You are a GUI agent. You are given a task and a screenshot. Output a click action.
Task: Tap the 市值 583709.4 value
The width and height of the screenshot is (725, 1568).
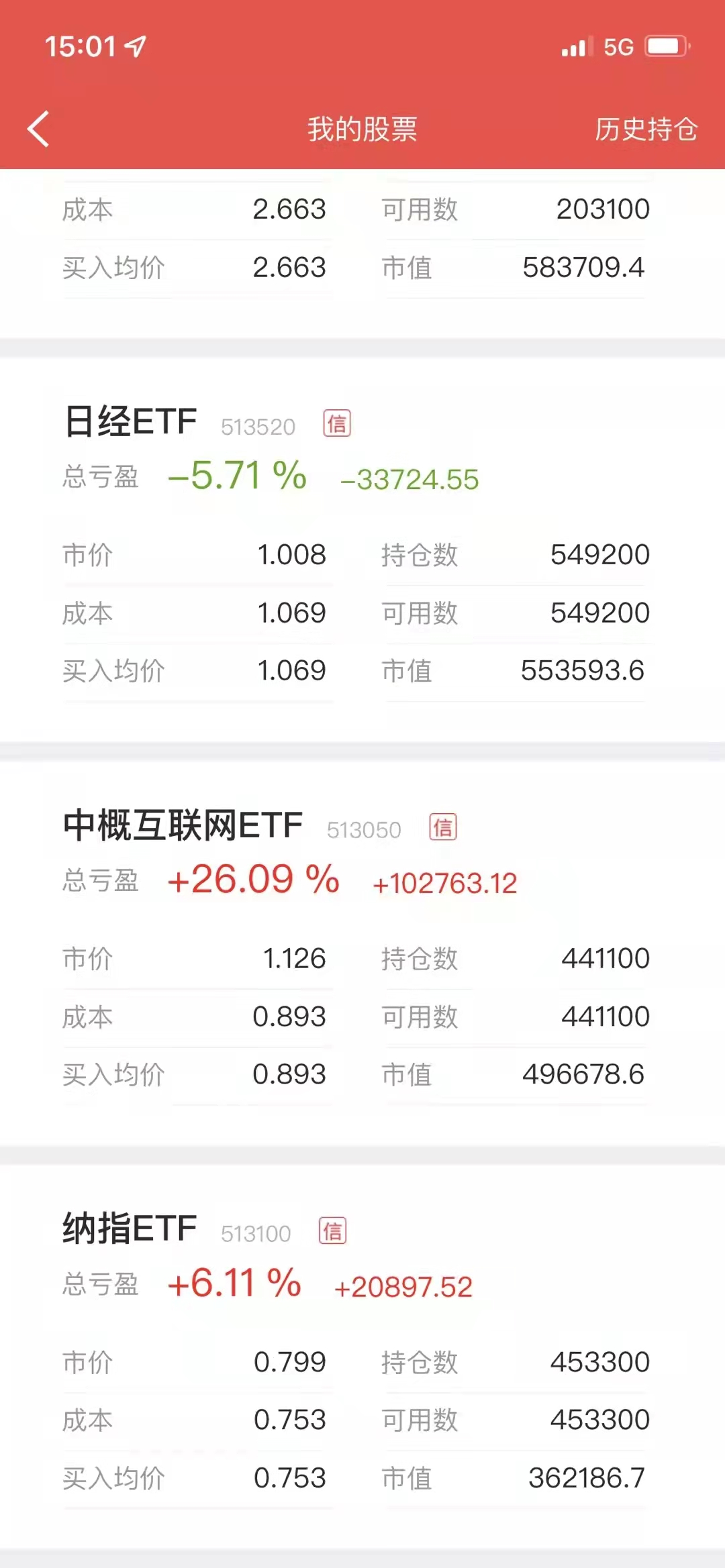583,268
